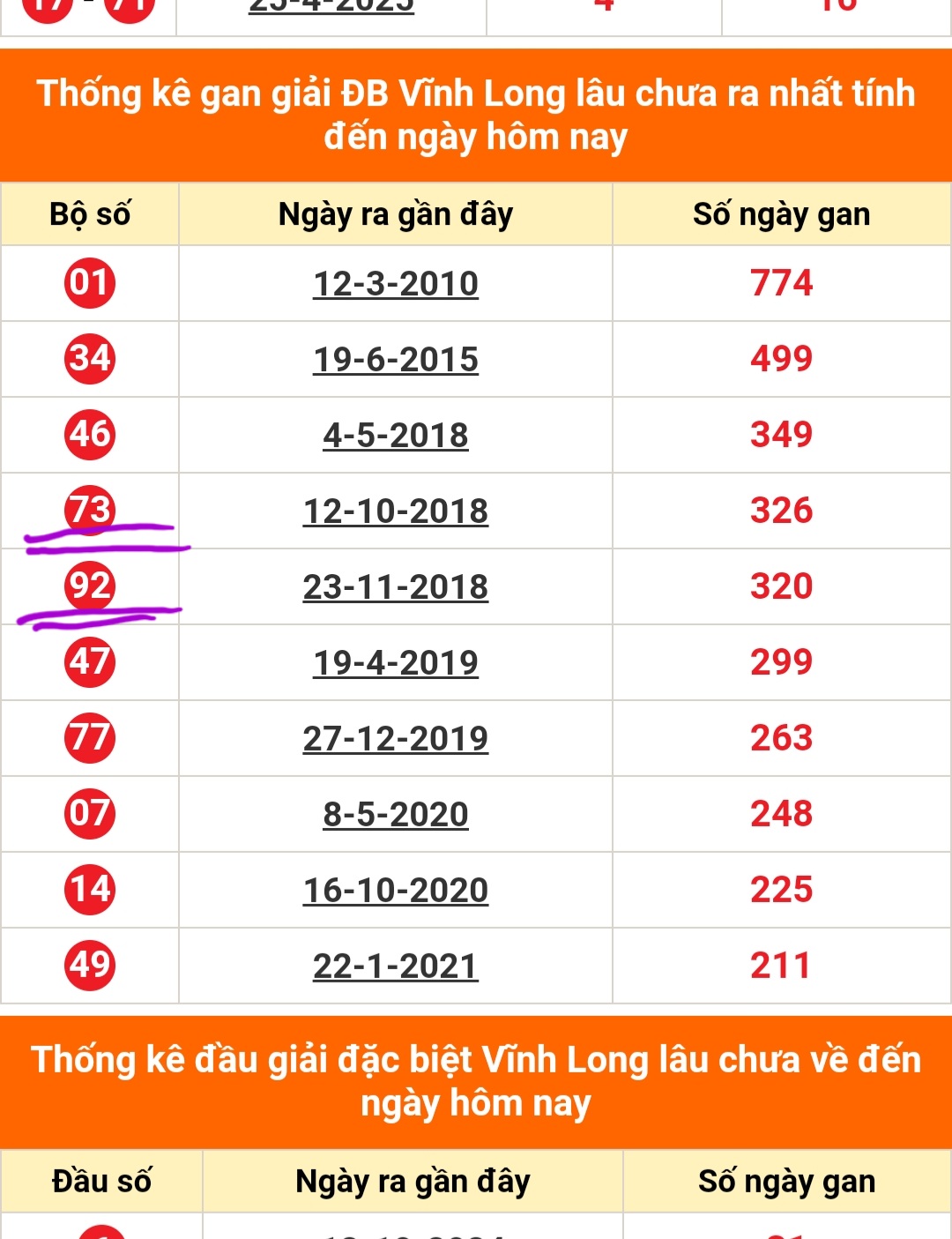
Task: View results for 23-11-2018
Action: point(396,587)
